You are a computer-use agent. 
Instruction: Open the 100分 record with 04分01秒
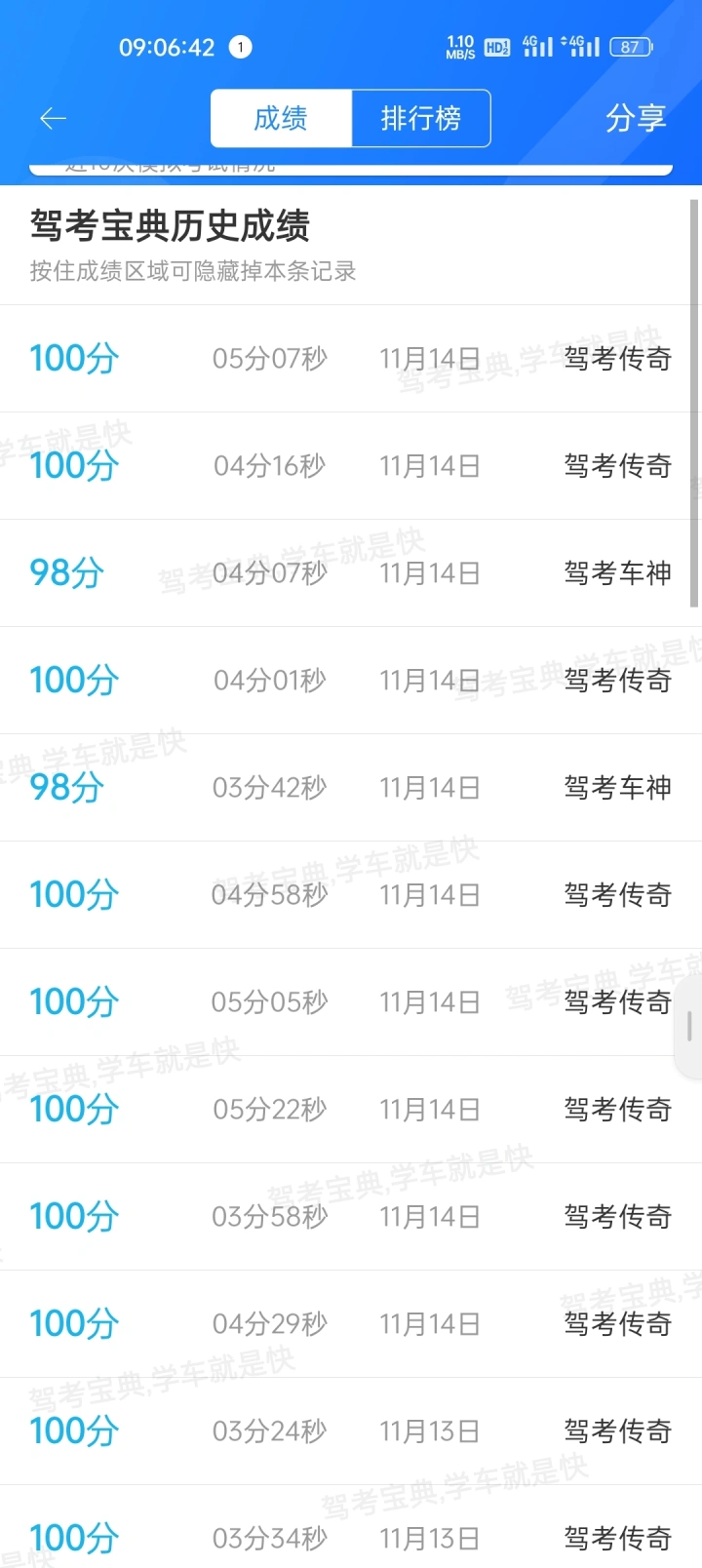pos(351,681)
